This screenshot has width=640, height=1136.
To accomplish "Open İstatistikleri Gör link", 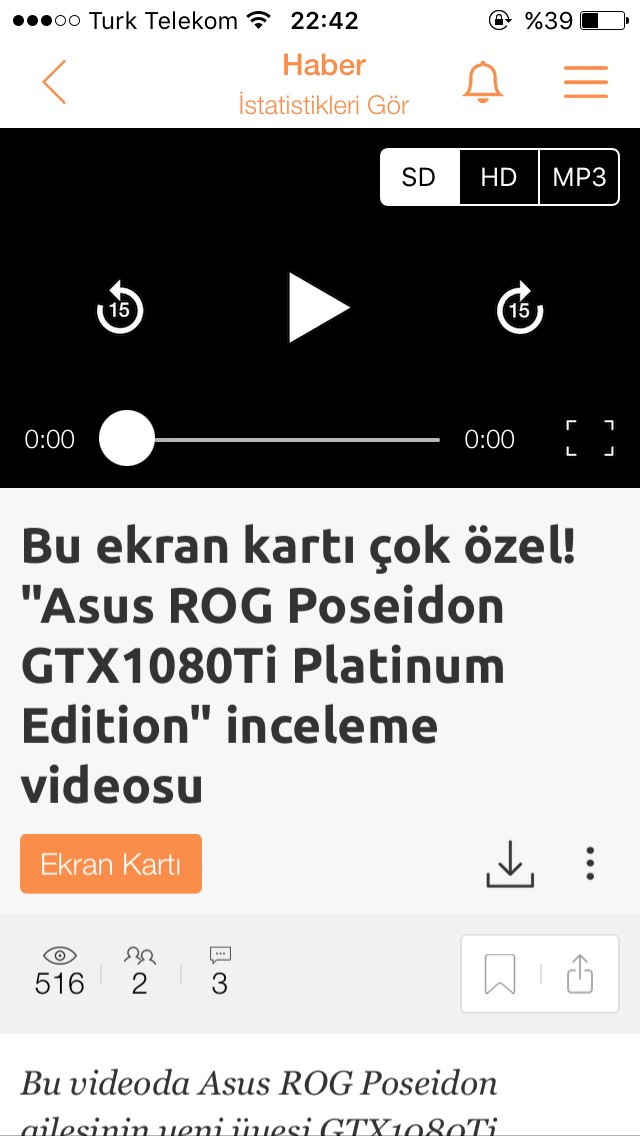I will point(324,105).
